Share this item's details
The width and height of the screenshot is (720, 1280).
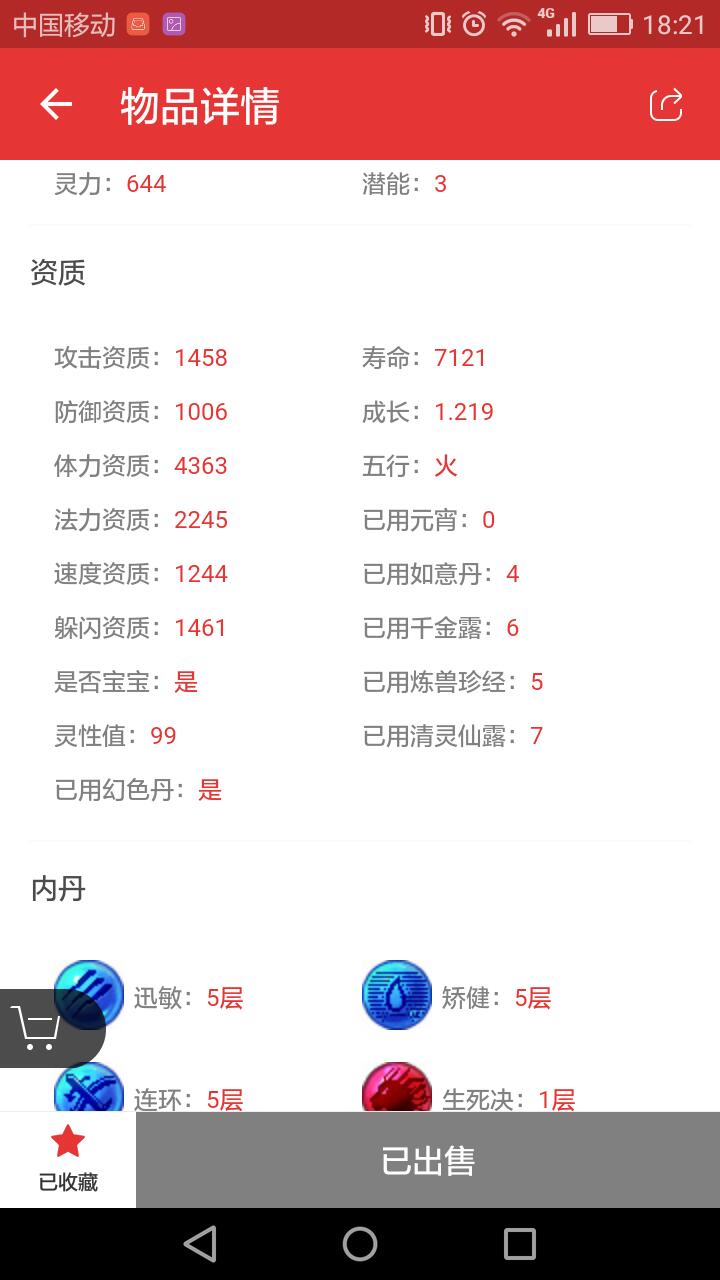coord(665,105)
